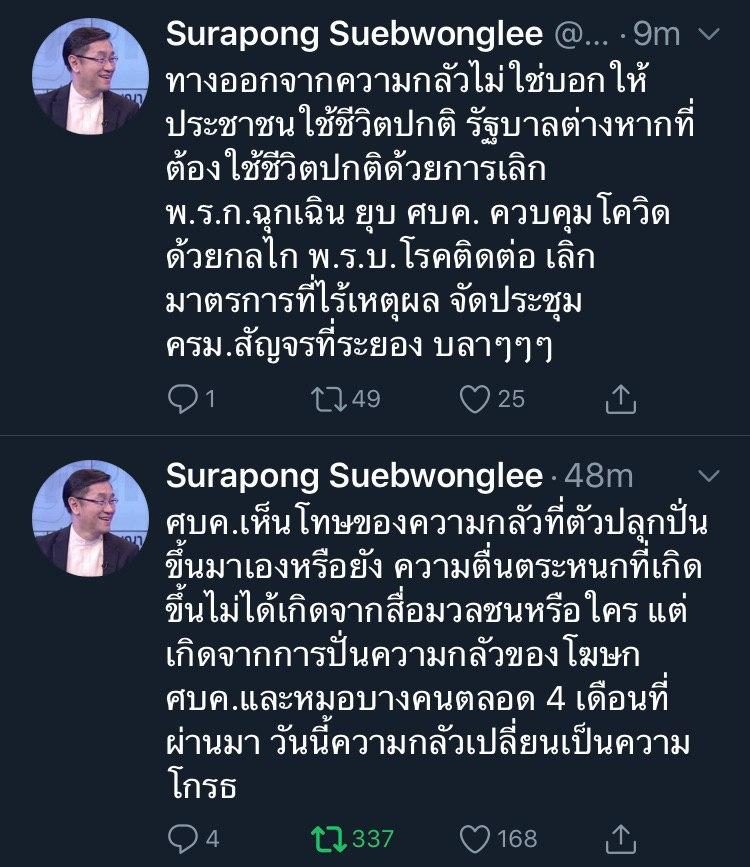Screen dimensions: 750x867
Task: Share the 48m tweet
Action: (x=621, y=838)
